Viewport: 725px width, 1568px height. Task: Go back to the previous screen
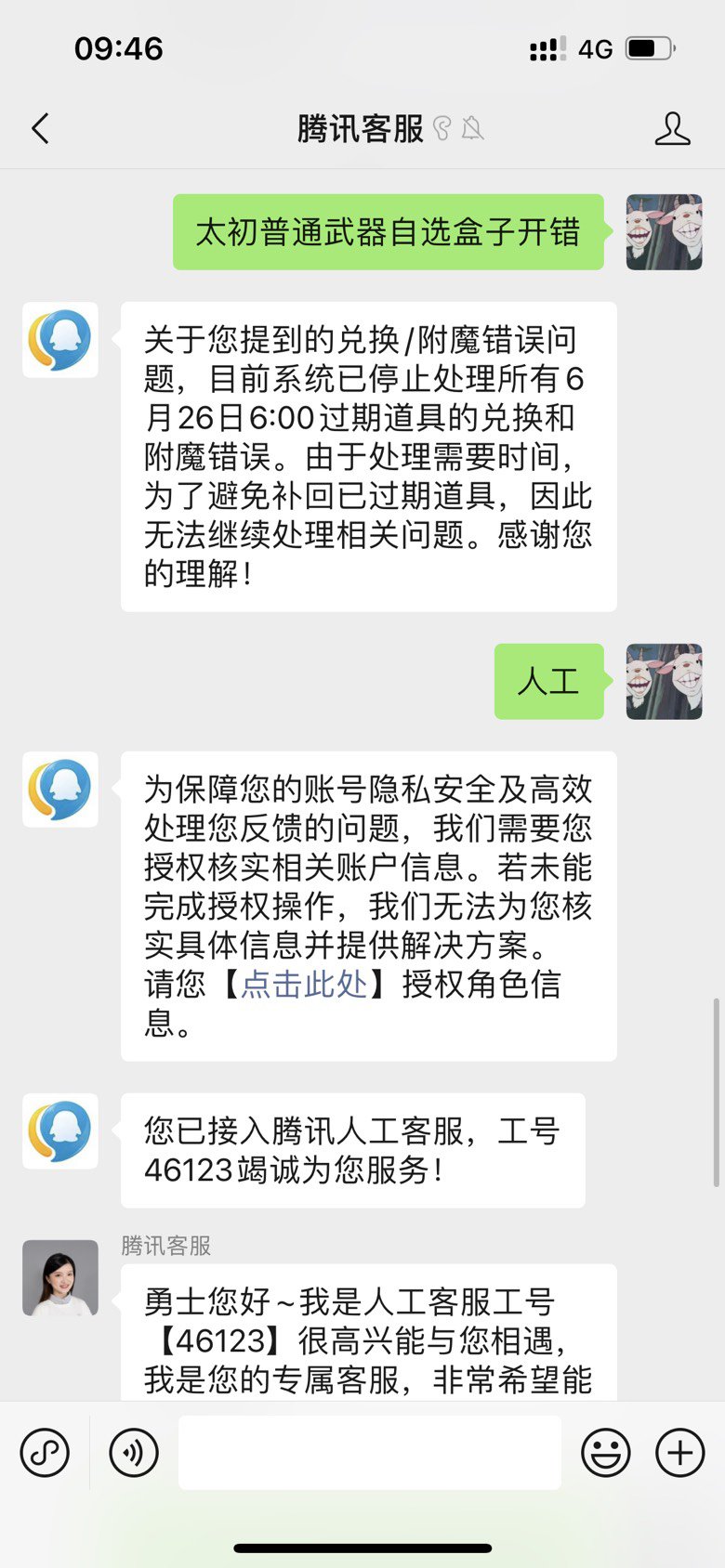click(40, 128)
